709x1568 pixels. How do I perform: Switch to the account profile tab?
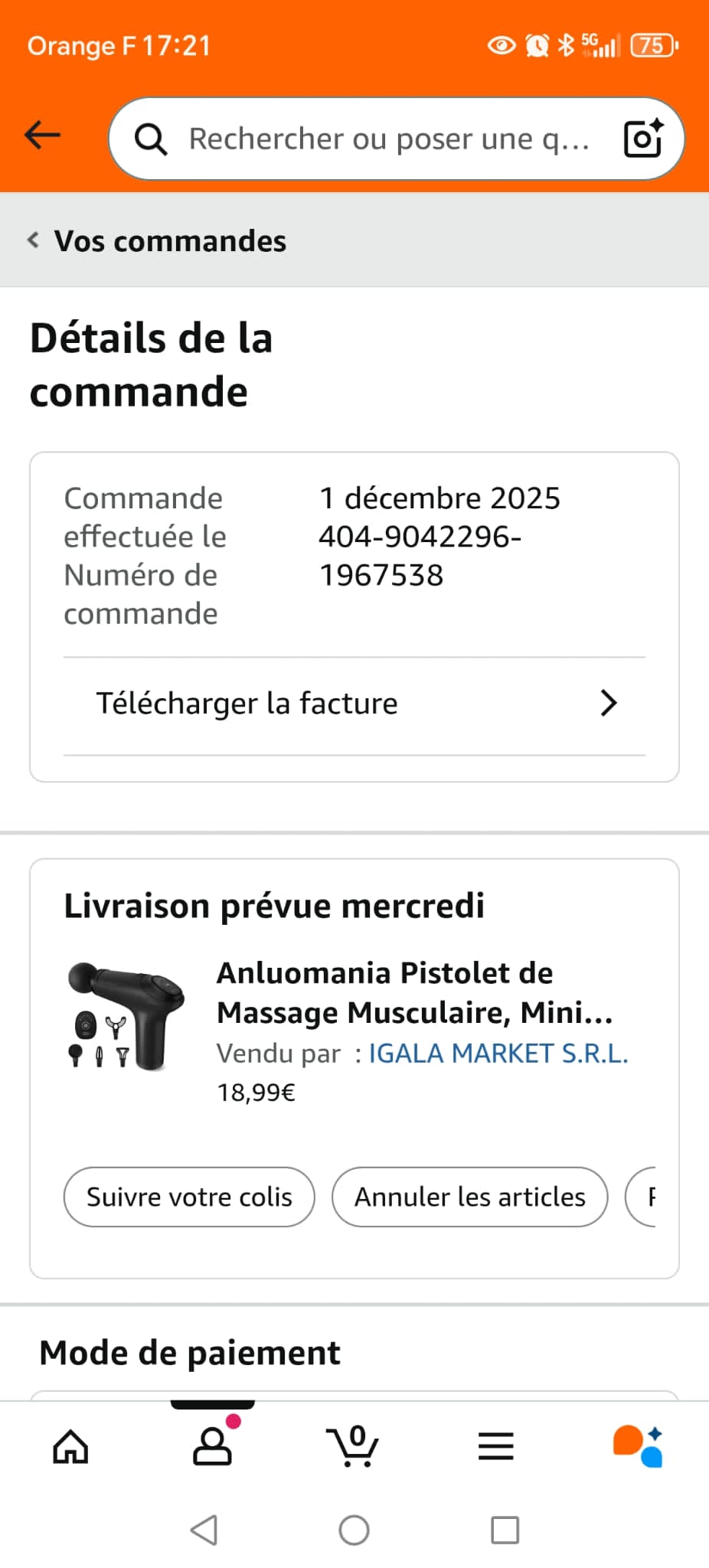(213, 1446)
